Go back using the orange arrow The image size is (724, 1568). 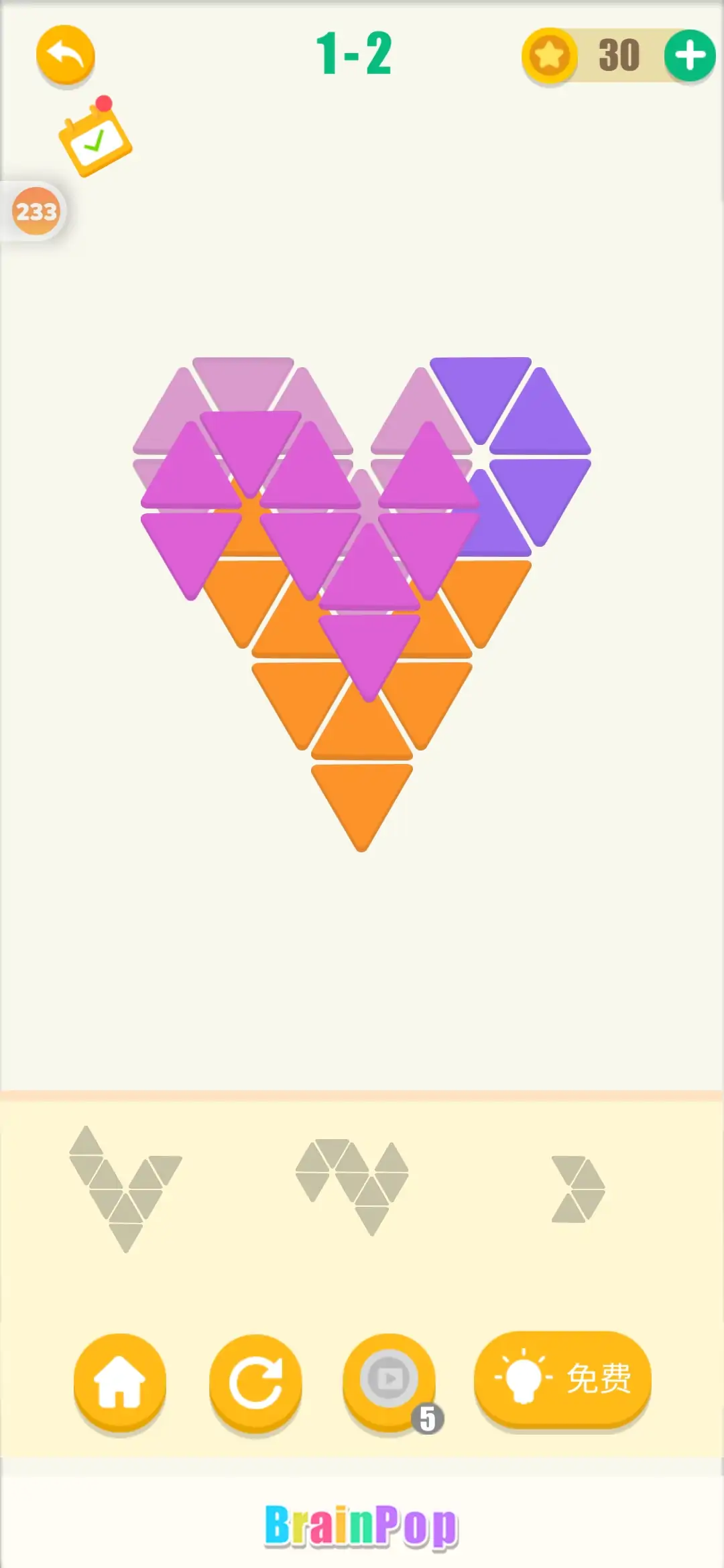65,56
